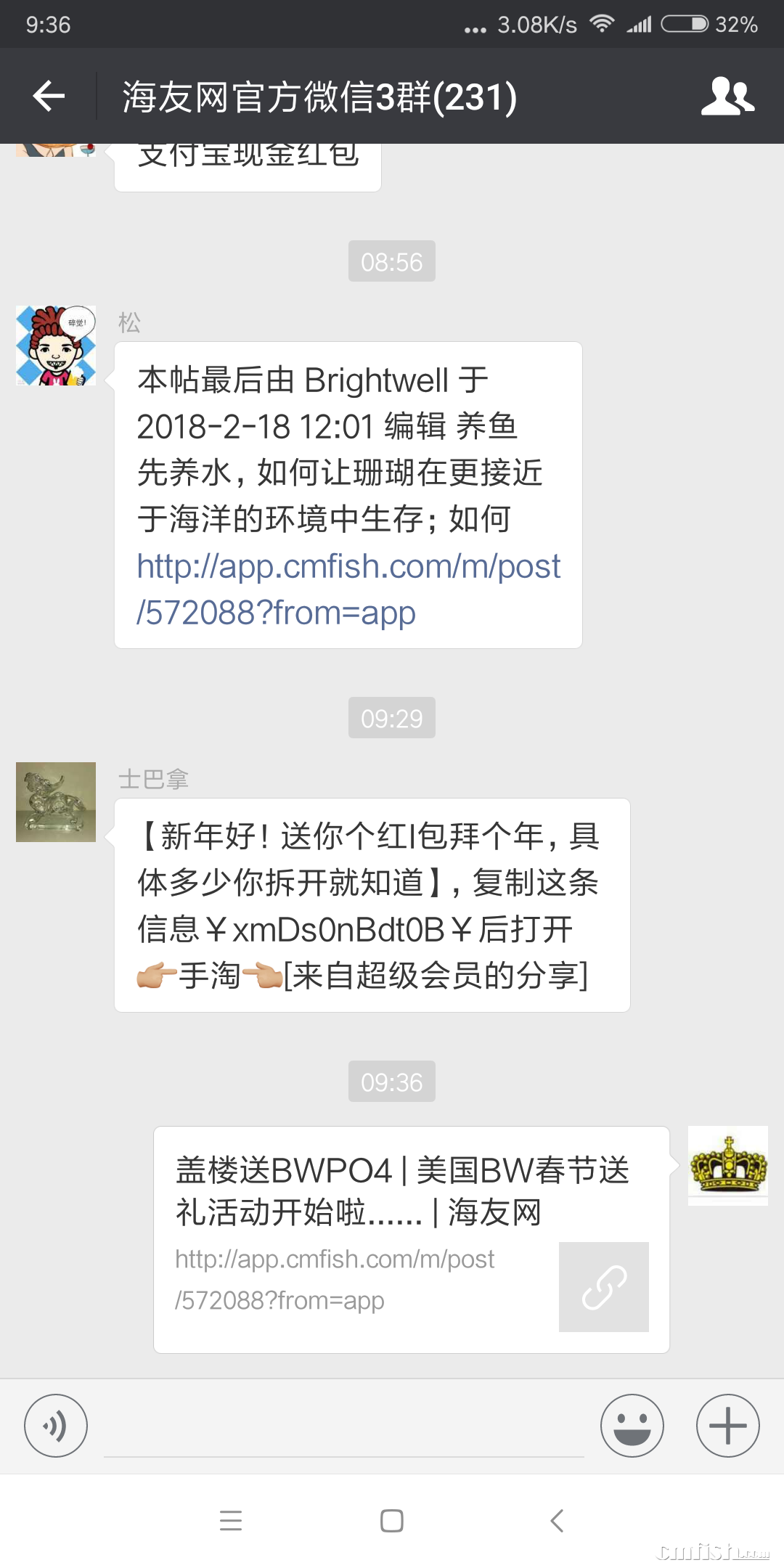Switch to voice message input mode

56,1426
